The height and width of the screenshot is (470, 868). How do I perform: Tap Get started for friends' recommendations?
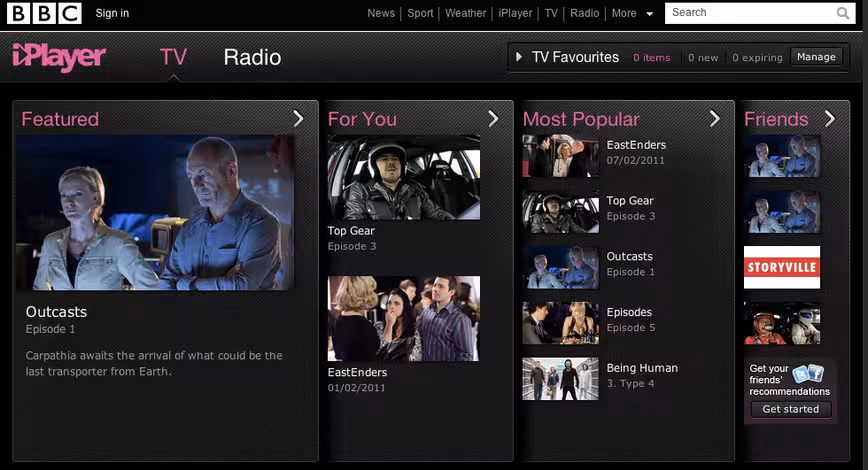790,409
